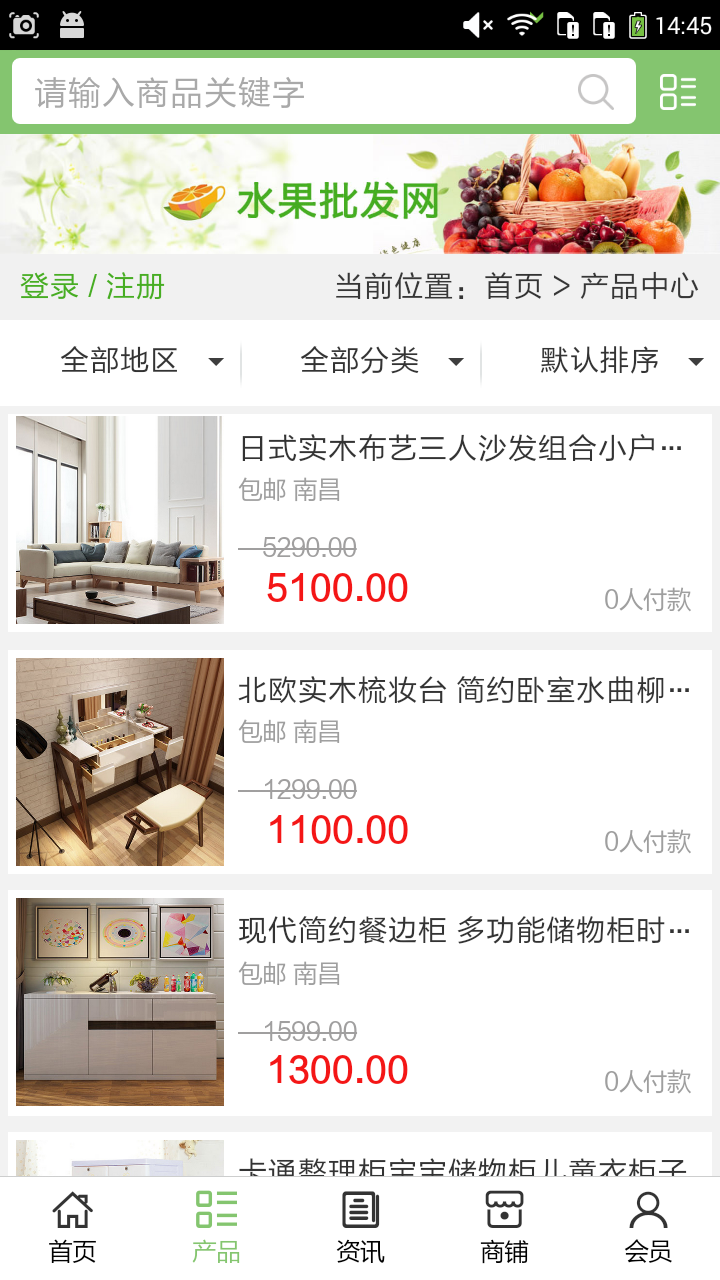Switch to the 首页 tab
Viewport: 720px width, 1280px height.
[72, 1228]
